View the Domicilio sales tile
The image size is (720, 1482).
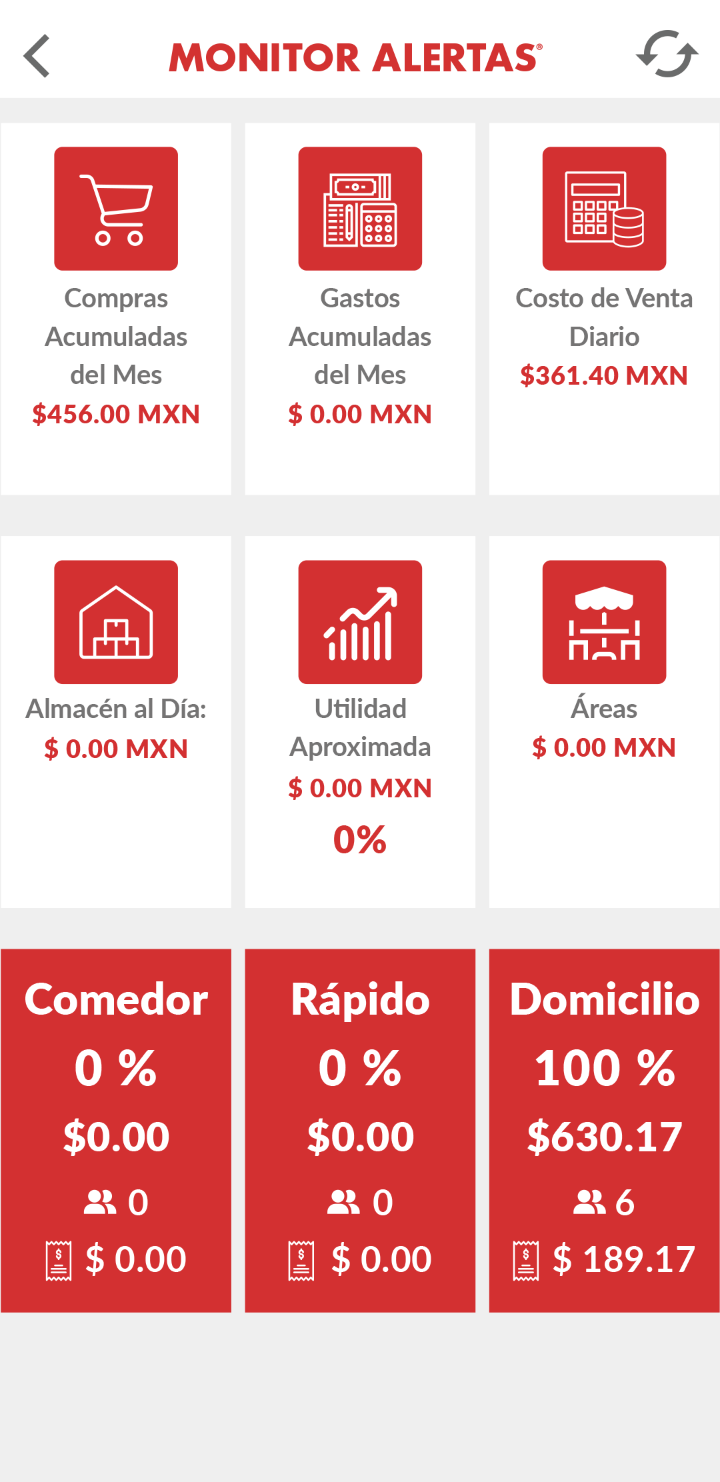pyautogui.click(x=604, y=1131)
